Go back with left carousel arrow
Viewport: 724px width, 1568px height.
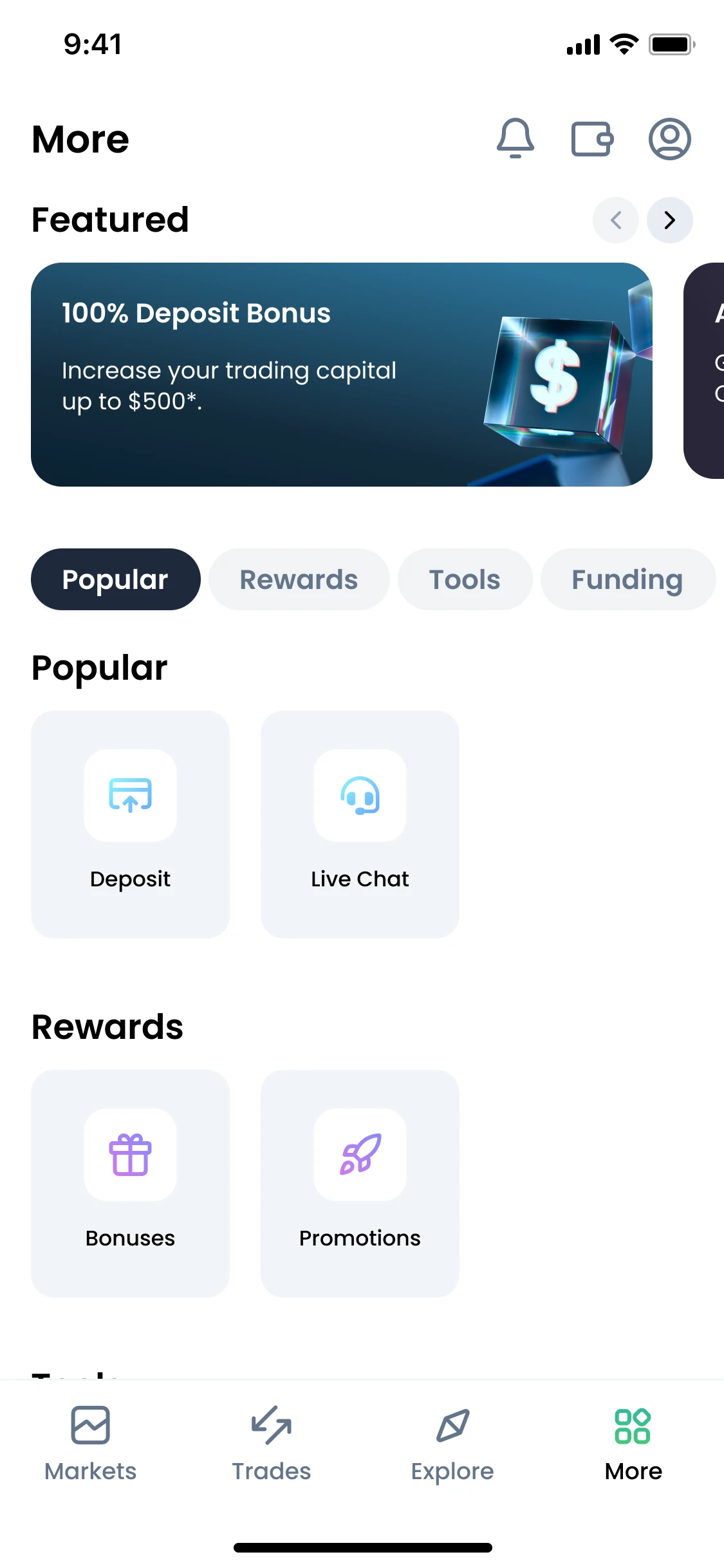click(x=615, y=220)
